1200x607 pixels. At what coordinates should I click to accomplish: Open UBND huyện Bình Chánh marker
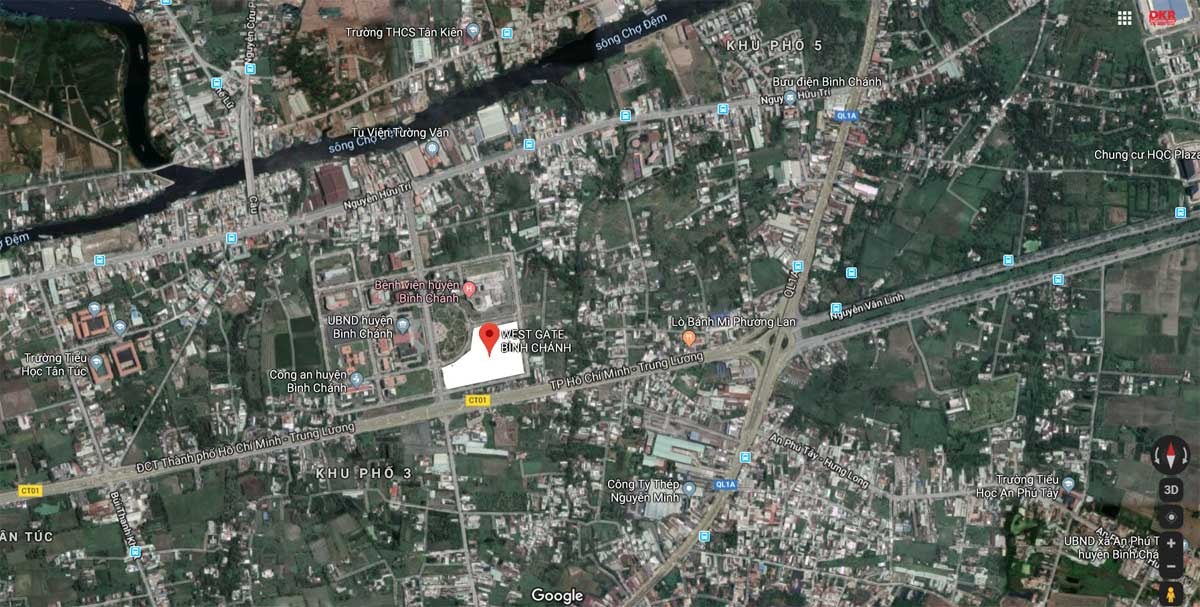pyautogui.click(x=403, y=325)
